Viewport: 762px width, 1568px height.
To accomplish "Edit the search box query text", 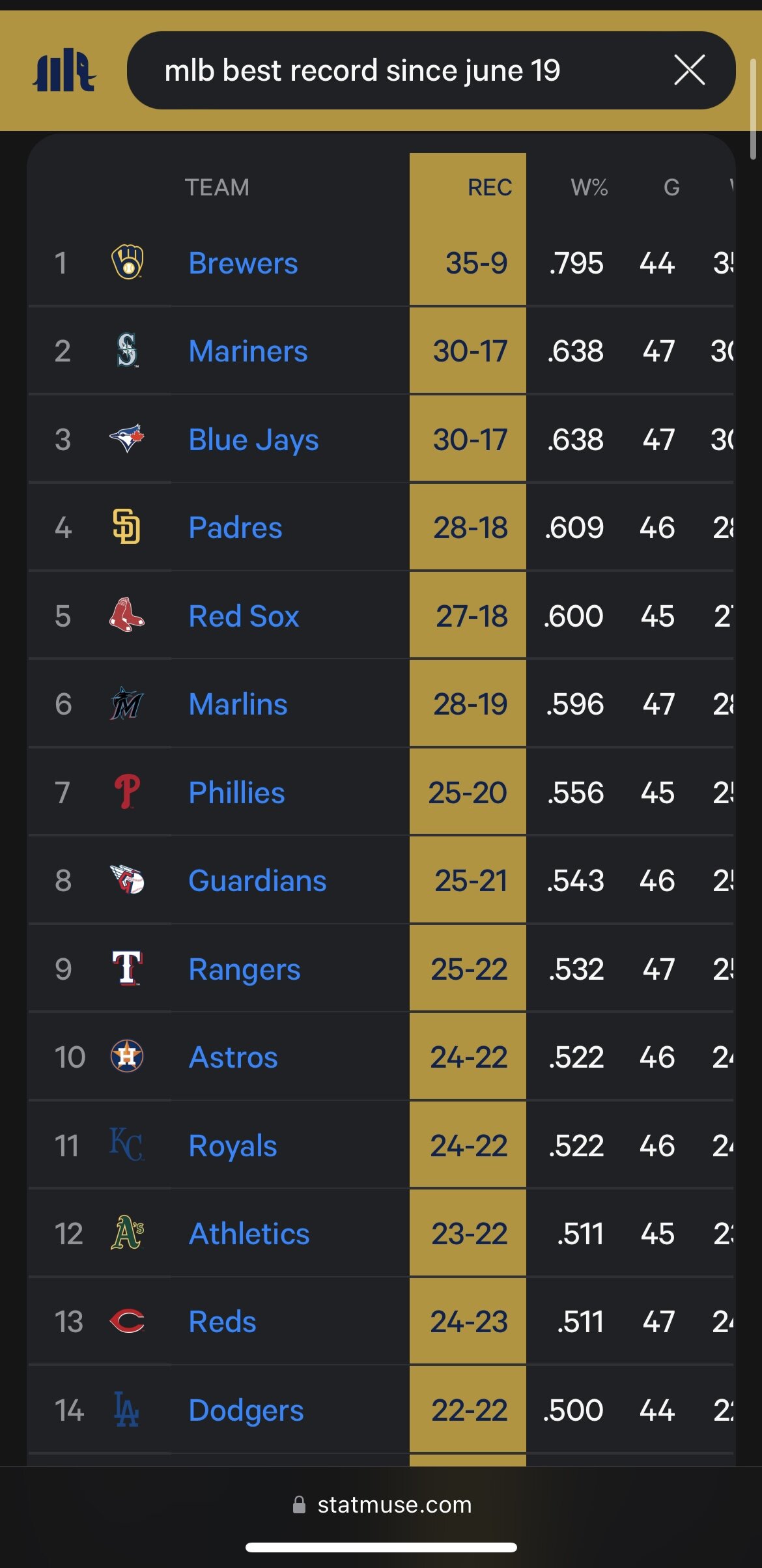I will tap(362, 70).
